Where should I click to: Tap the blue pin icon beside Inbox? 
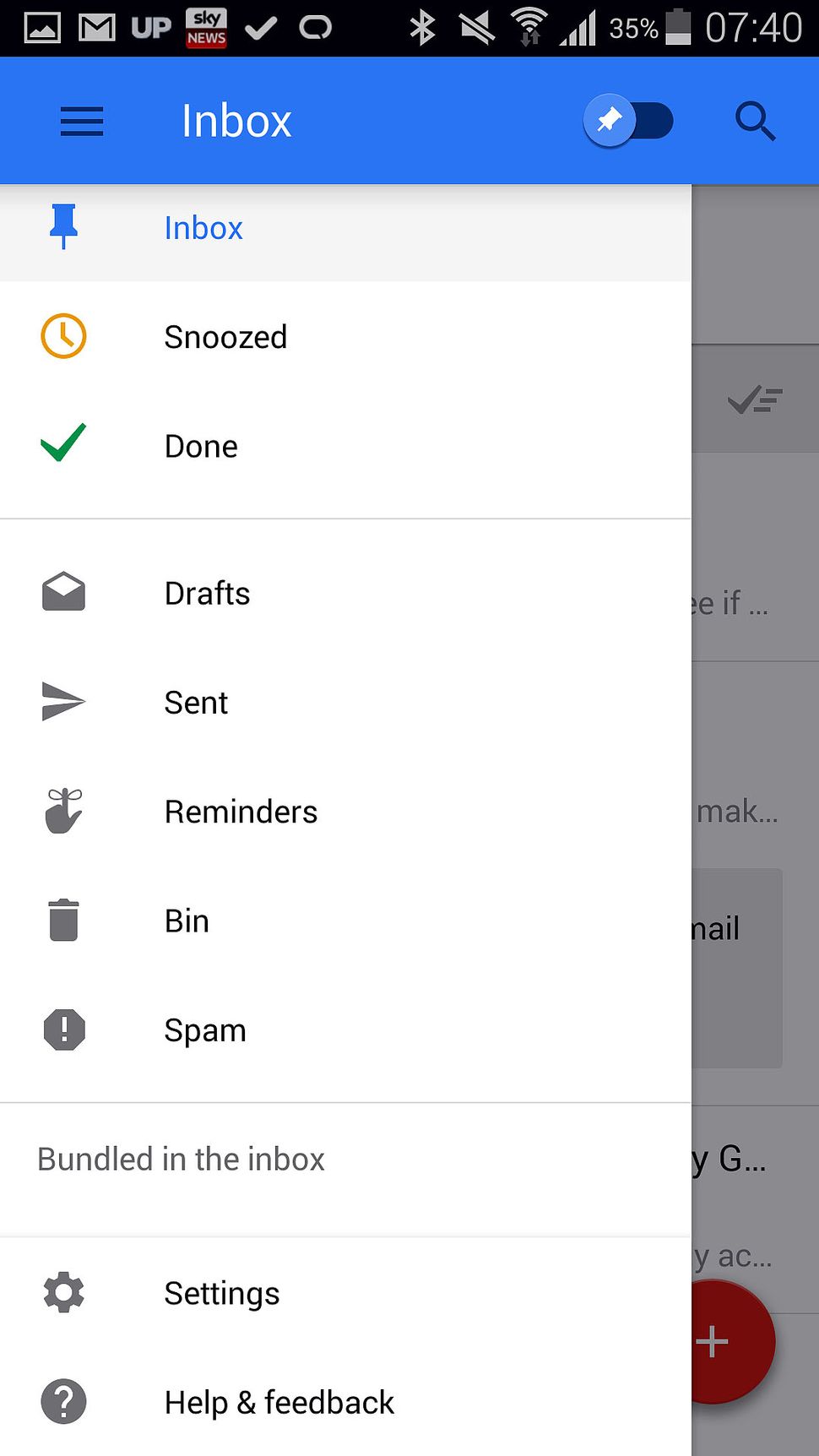click(x=62, y=226)
